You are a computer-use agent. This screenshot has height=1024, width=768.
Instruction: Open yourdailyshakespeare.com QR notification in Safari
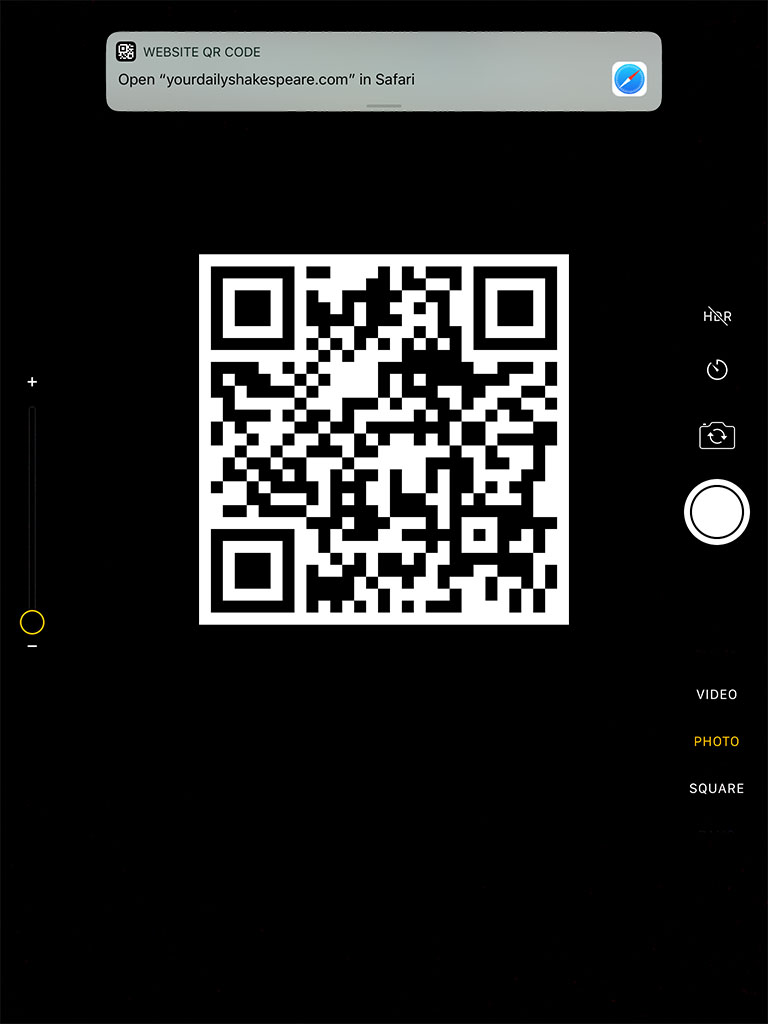(x=383, y=72)
